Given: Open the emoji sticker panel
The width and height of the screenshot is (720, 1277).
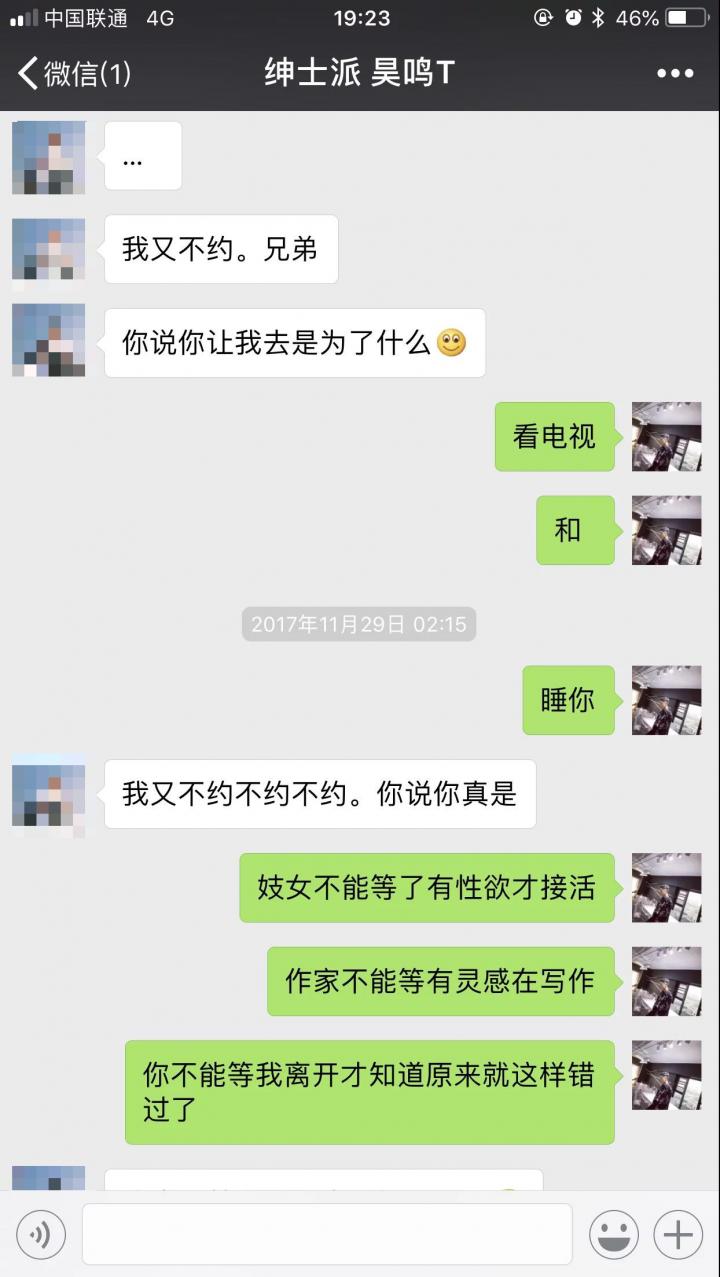Looking at the screenshot, I should 613,1235.
